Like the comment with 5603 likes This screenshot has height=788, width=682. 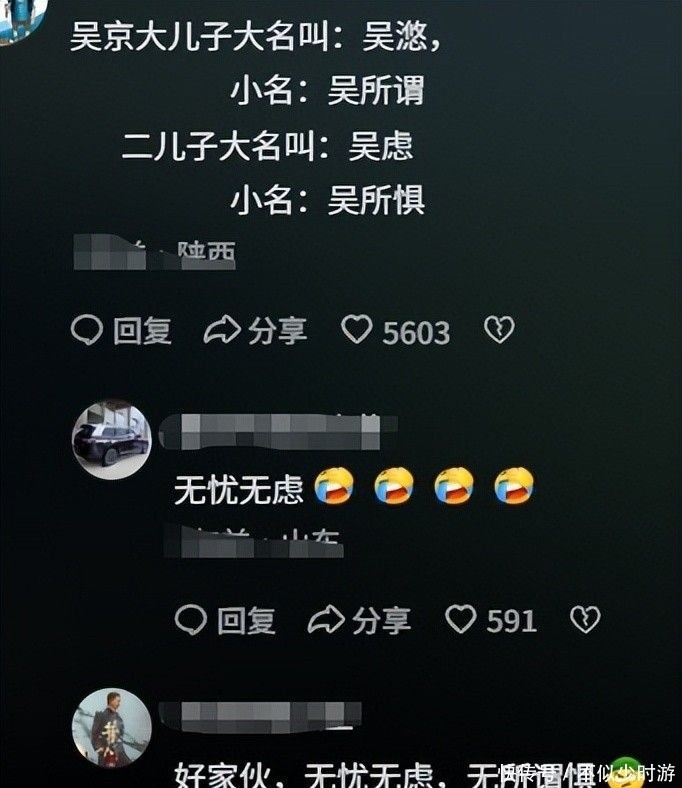[x=357, y=330]
